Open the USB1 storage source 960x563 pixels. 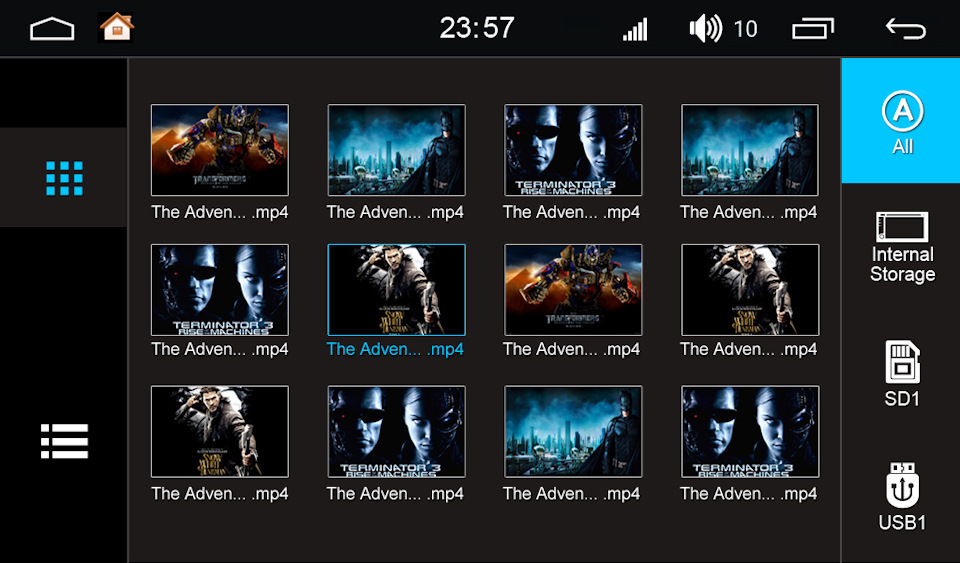tap(902, 497)
